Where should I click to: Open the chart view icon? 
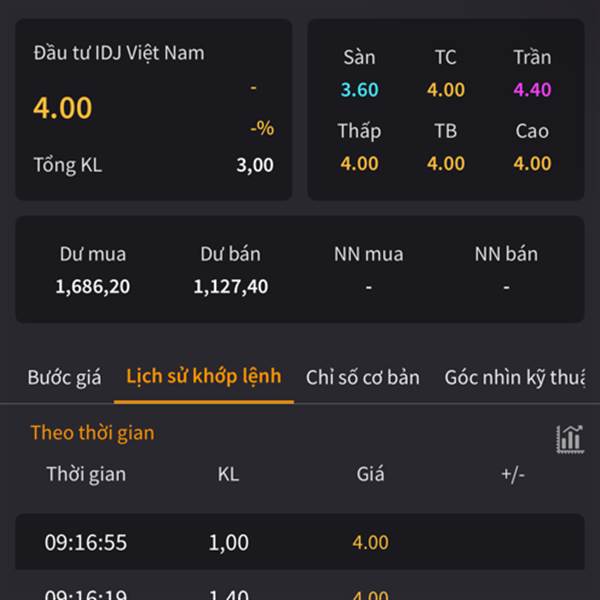(x=570, y=439)
